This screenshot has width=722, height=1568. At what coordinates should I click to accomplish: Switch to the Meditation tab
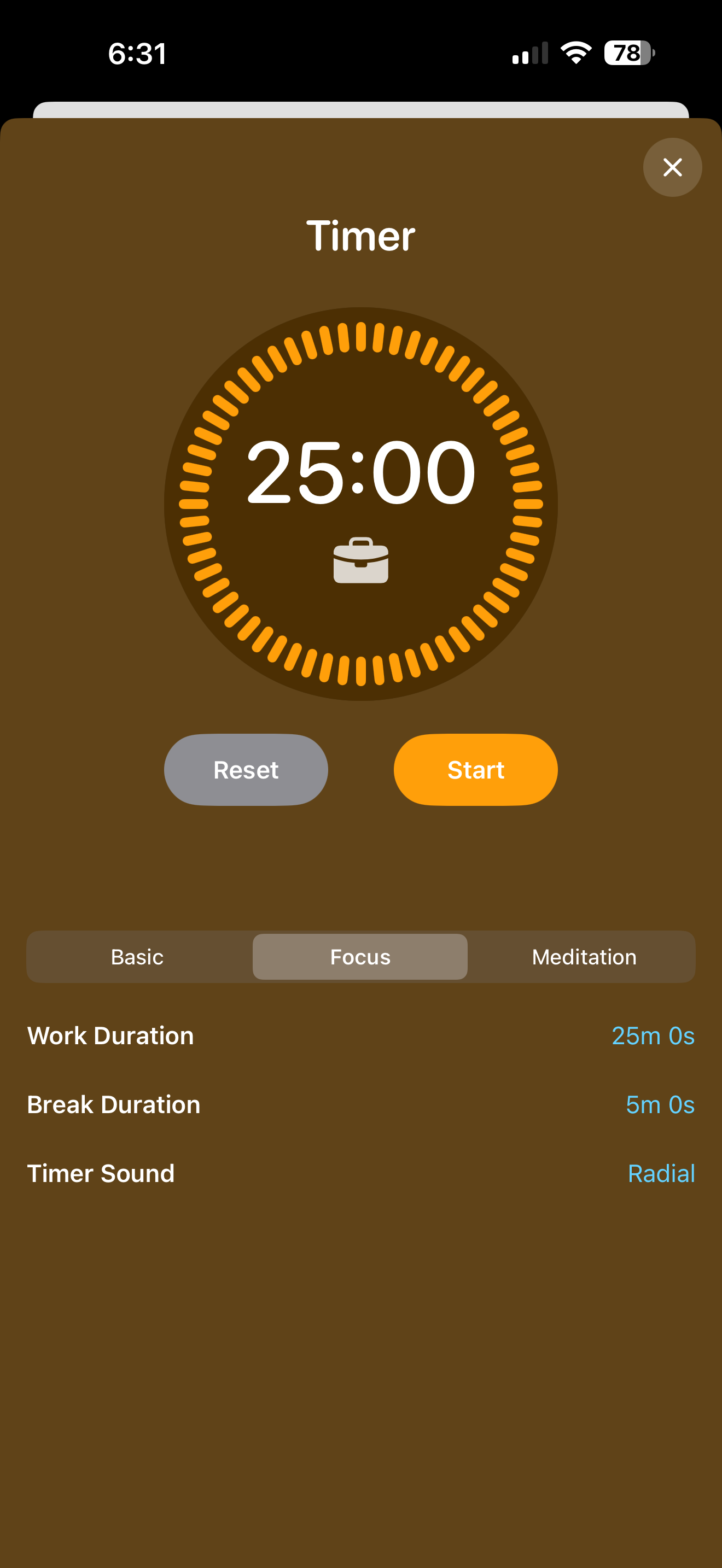click(583, 956)
